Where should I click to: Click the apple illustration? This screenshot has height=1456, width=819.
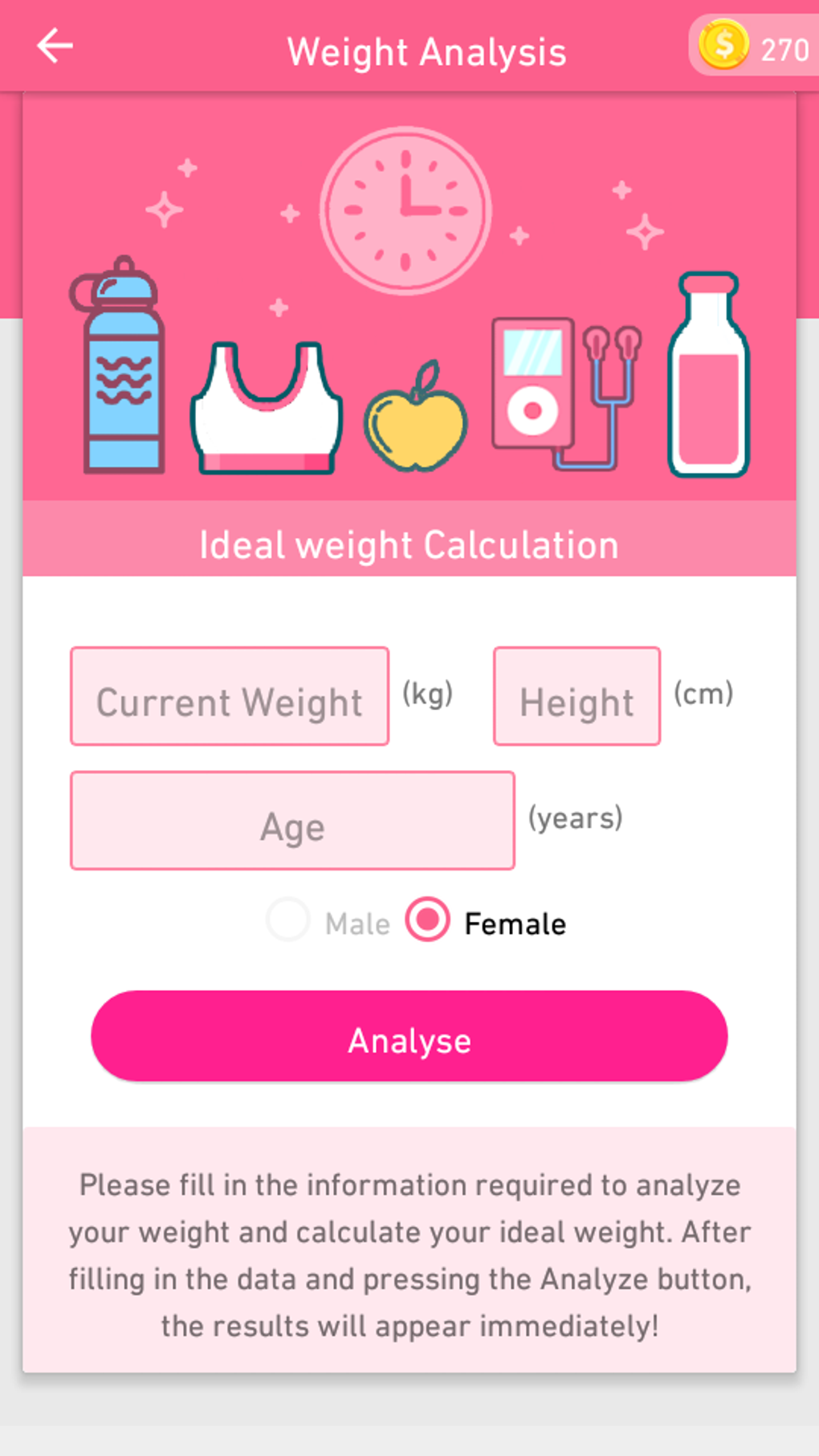(418, 426)
